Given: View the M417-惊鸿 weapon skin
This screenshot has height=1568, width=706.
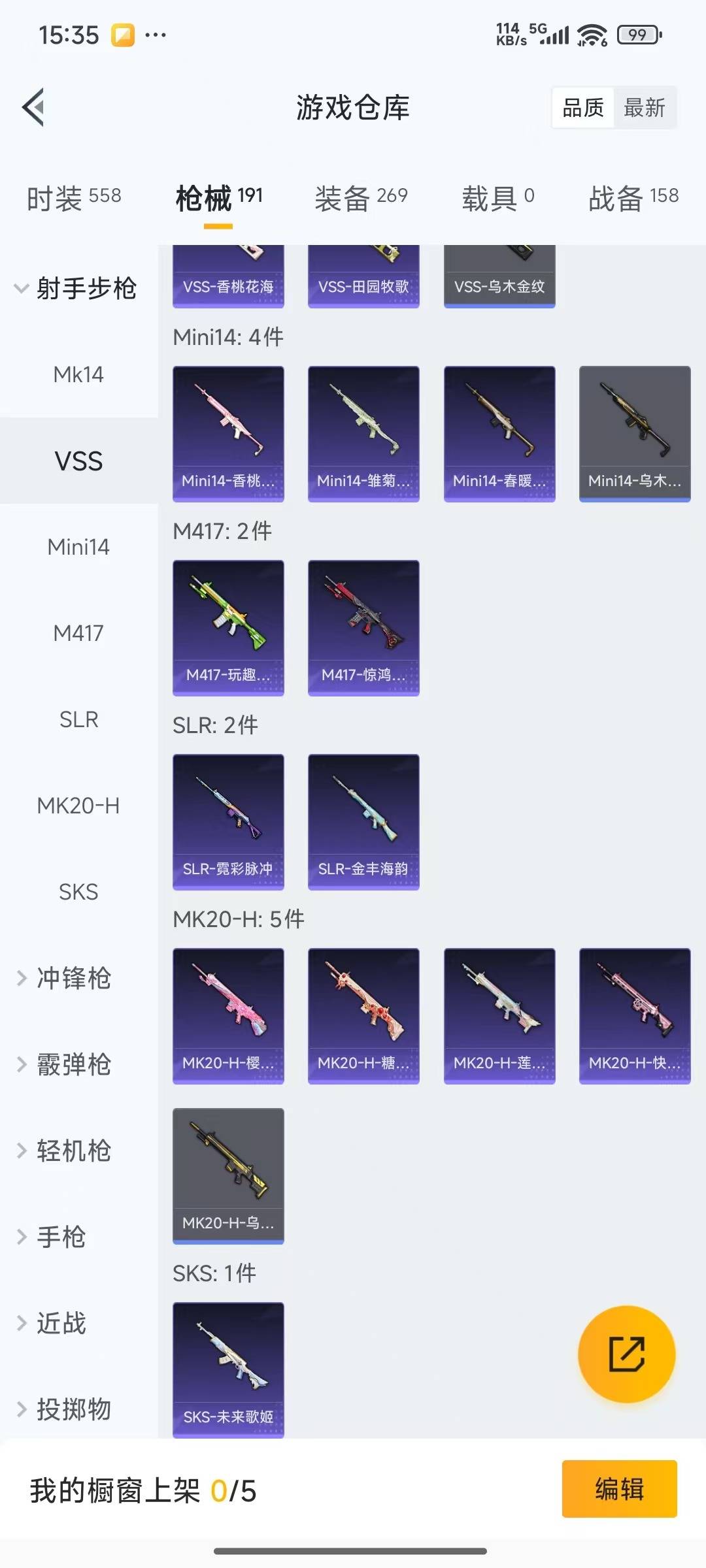Looking at the screenshot, I should (363, 626).
